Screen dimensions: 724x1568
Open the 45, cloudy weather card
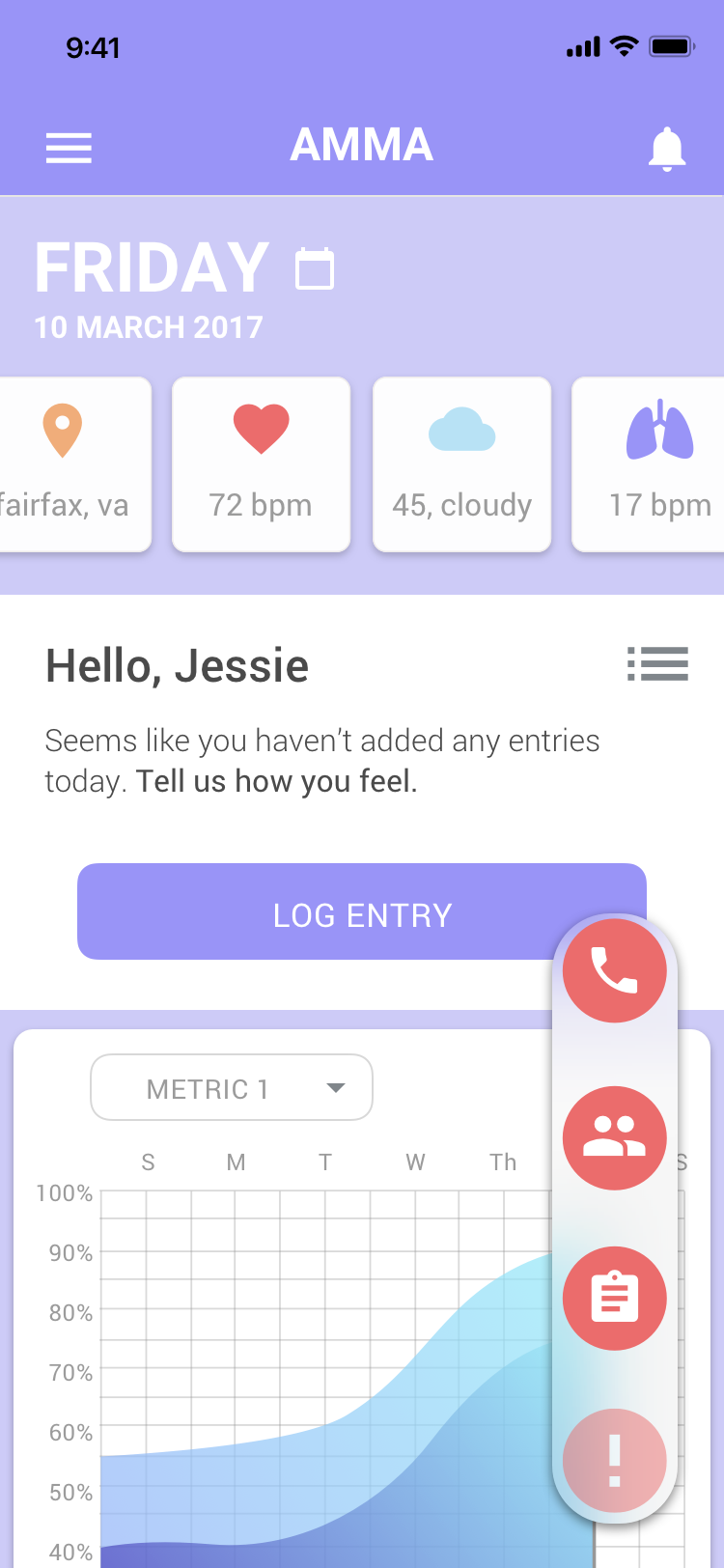pyautogui.click(x=461, y=464)
